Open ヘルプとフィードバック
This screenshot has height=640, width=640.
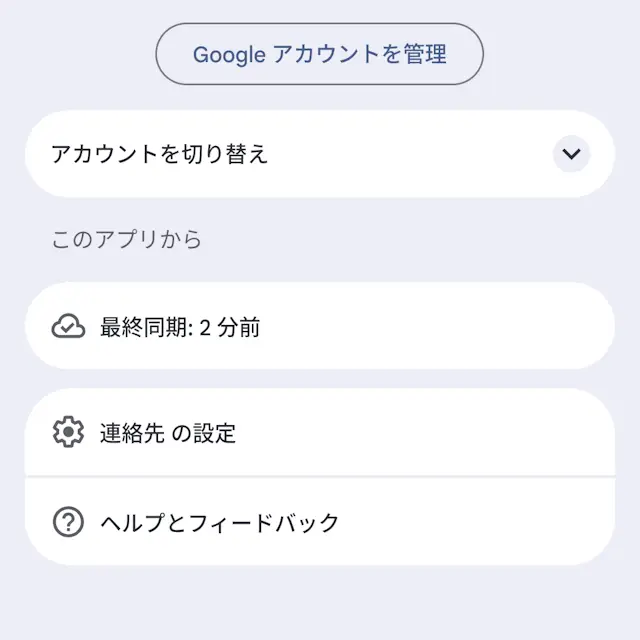pos(319,522)
